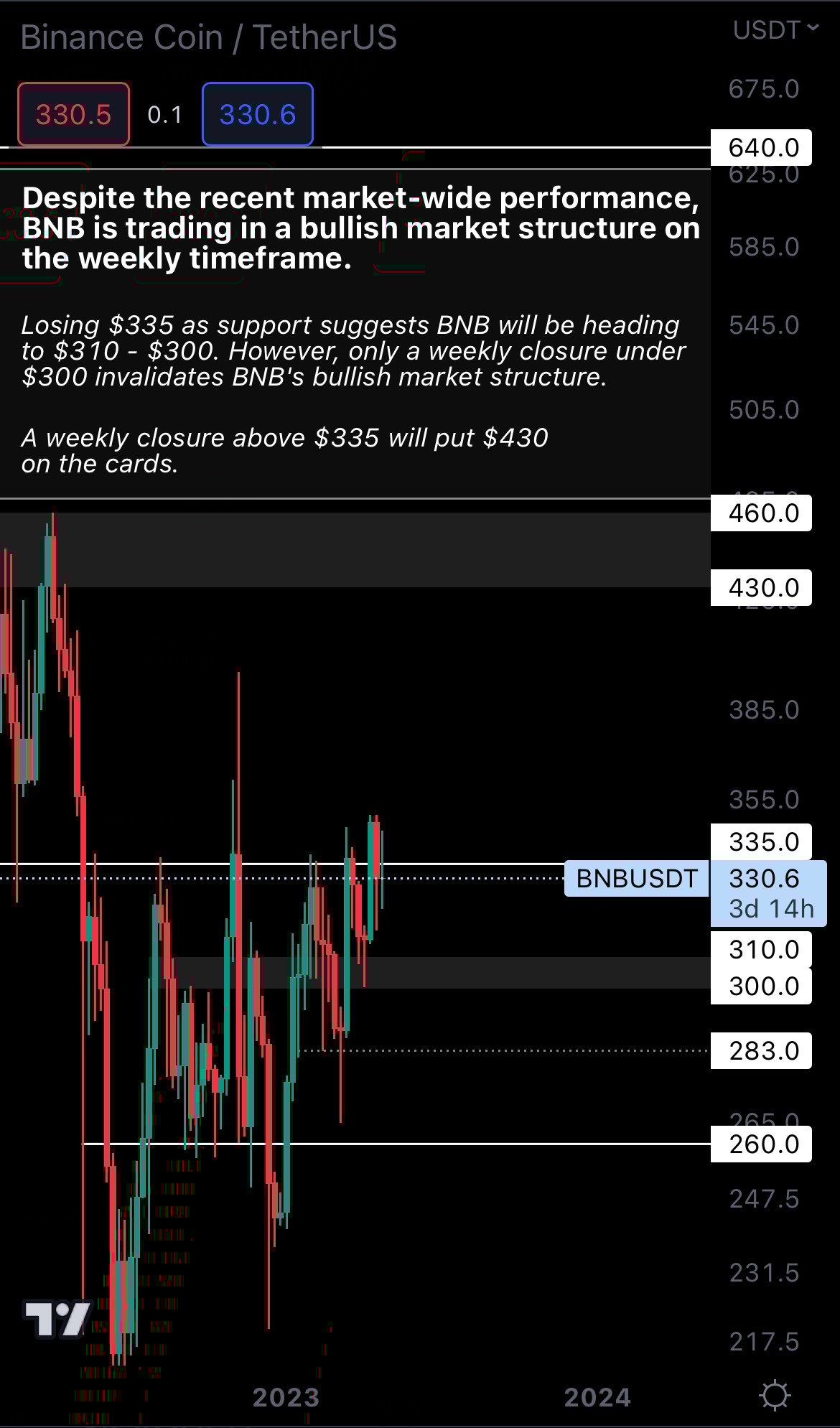This screenshot has width=840, height=1428.
Task: Open chart settings gear icon
Action: click(x=775, y=1396)
